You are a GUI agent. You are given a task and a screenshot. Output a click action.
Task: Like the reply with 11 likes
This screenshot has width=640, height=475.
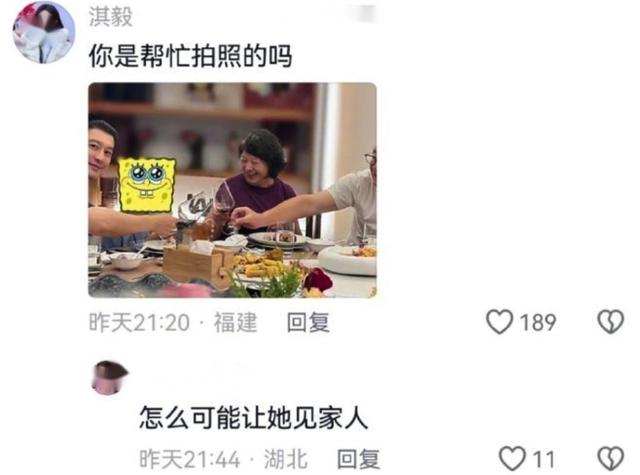[x=513, y=459]
